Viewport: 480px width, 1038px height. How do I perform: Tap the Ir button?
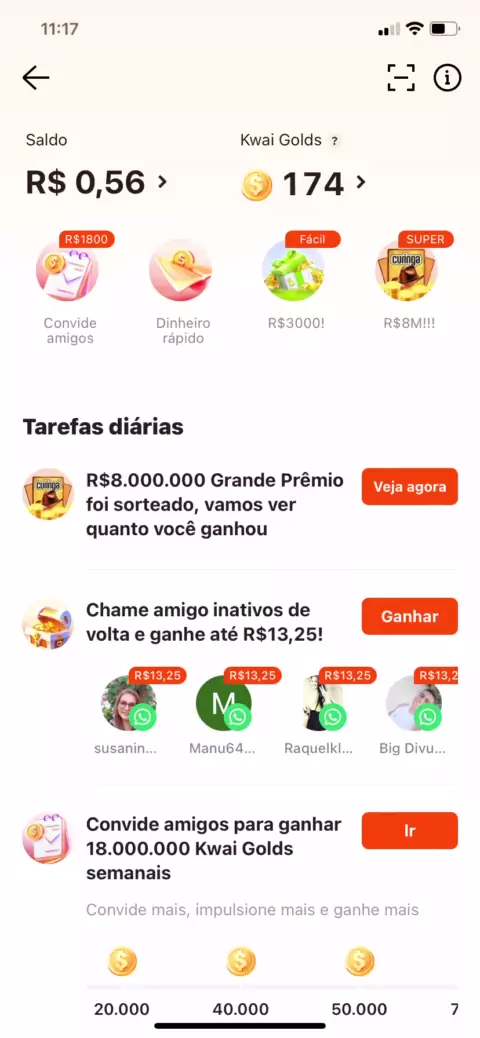(x=410, y=831)
